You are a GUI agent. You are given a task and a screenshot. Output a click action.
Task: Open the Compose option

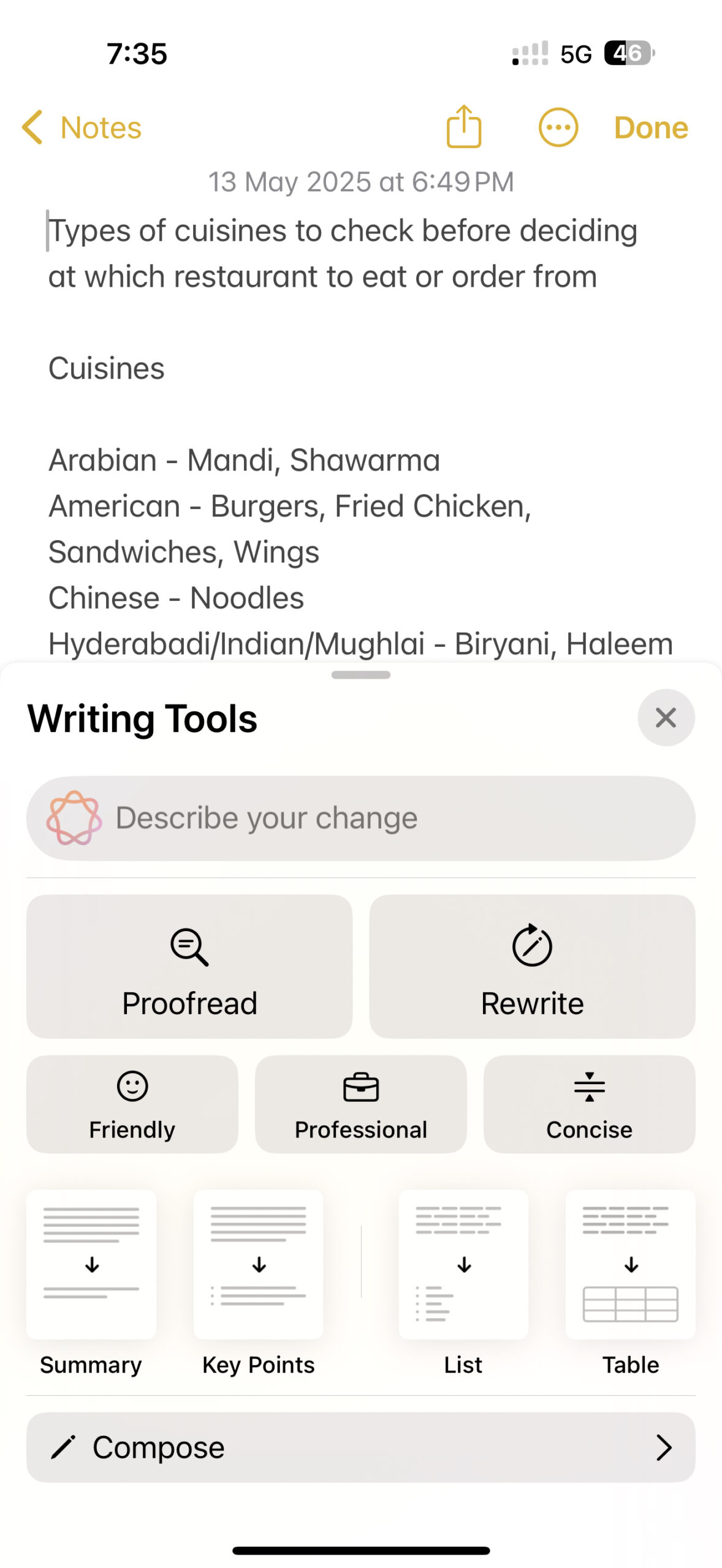click(360, 1447)
